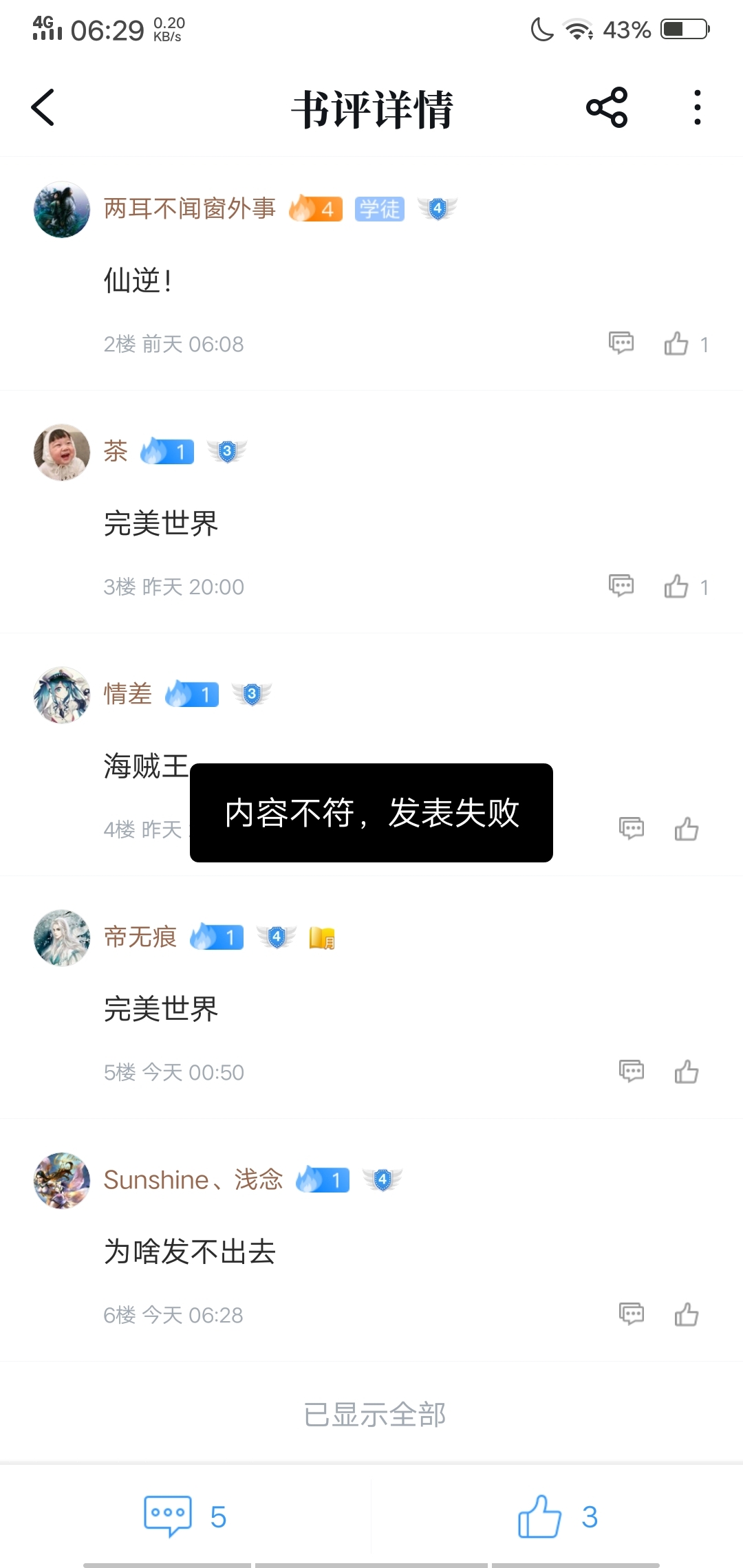View Sunshine、浅念's avatar profile

point(62,1181)
